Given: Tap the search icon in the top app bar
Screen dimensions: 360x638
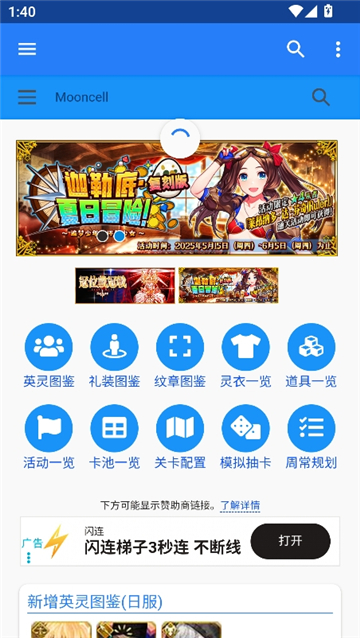Looking at the screenshot, I should [295, 49].
